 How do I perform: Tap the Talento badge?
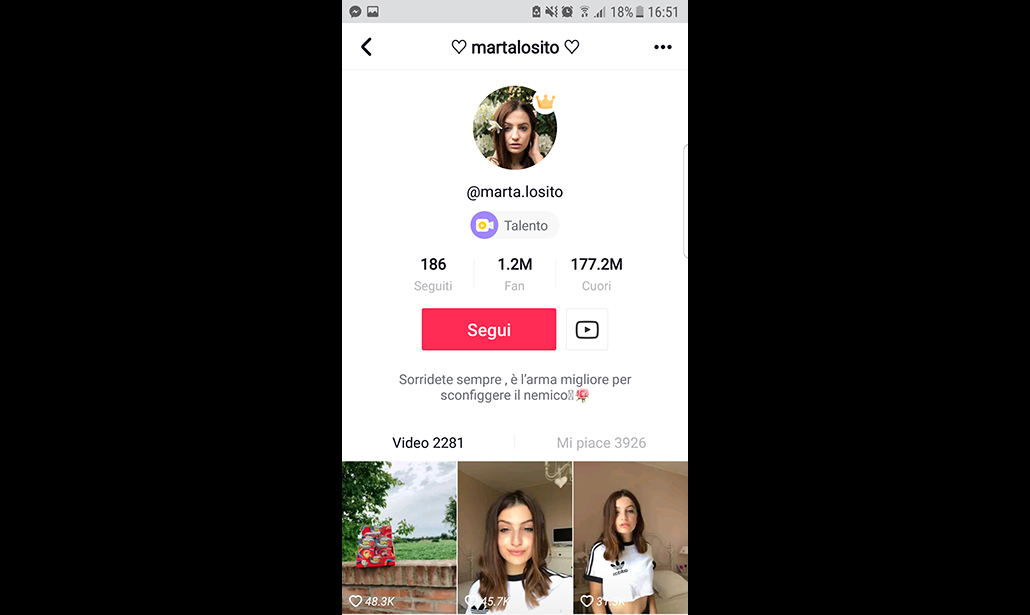(x=513, y=226)
